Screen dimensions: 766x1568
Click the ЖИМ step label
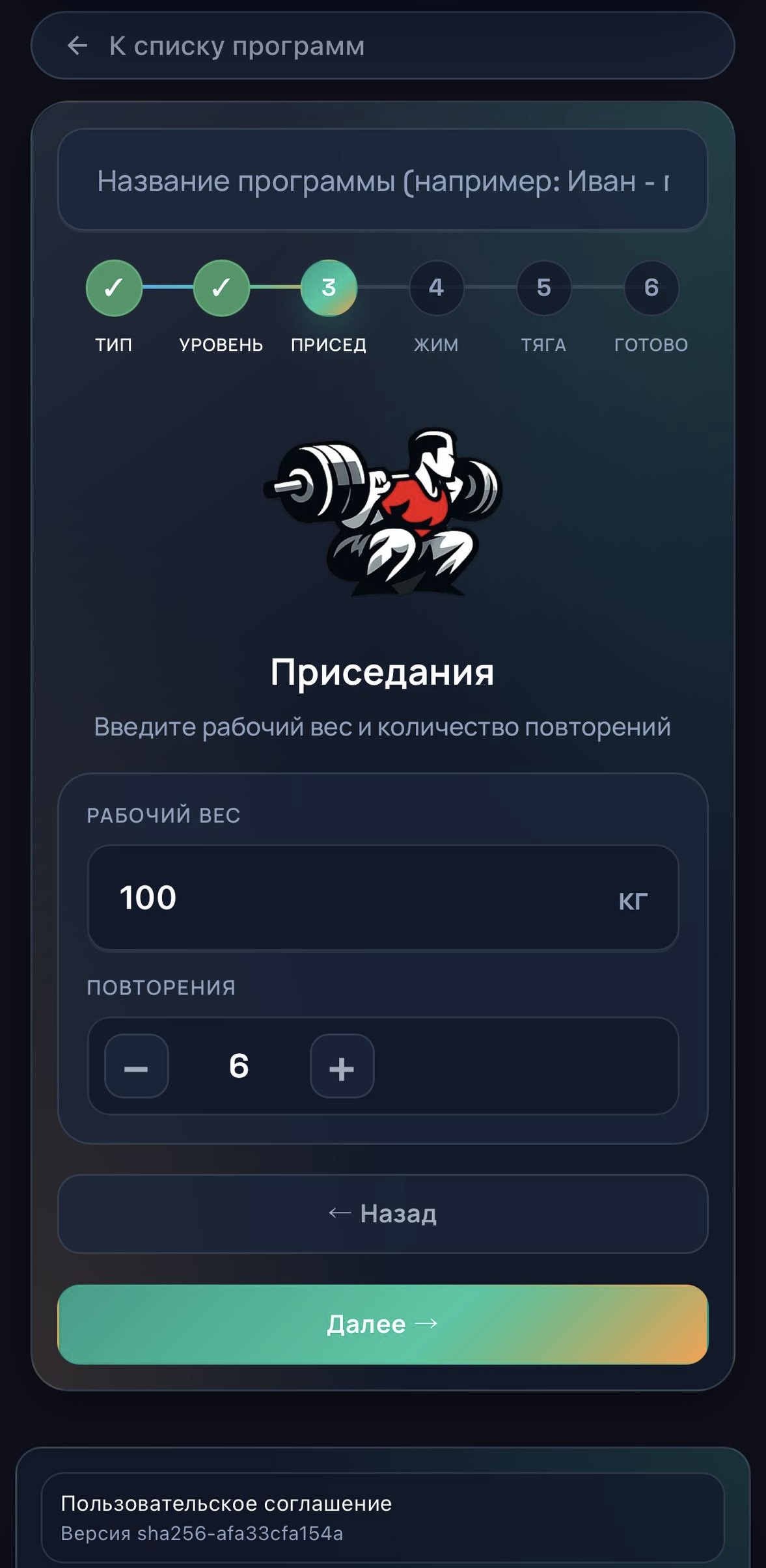[x=436, y=345]
